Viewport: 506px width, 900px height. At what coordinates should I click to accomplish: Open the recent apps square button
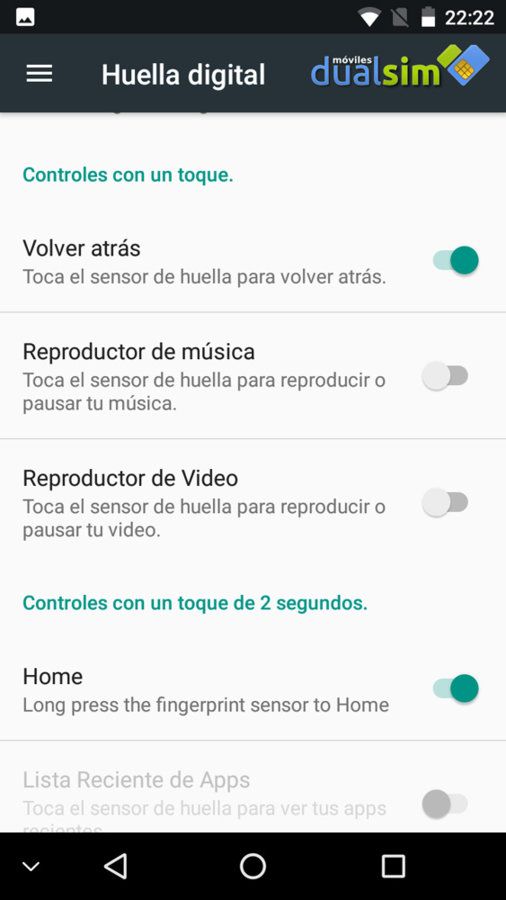[394, 866]
